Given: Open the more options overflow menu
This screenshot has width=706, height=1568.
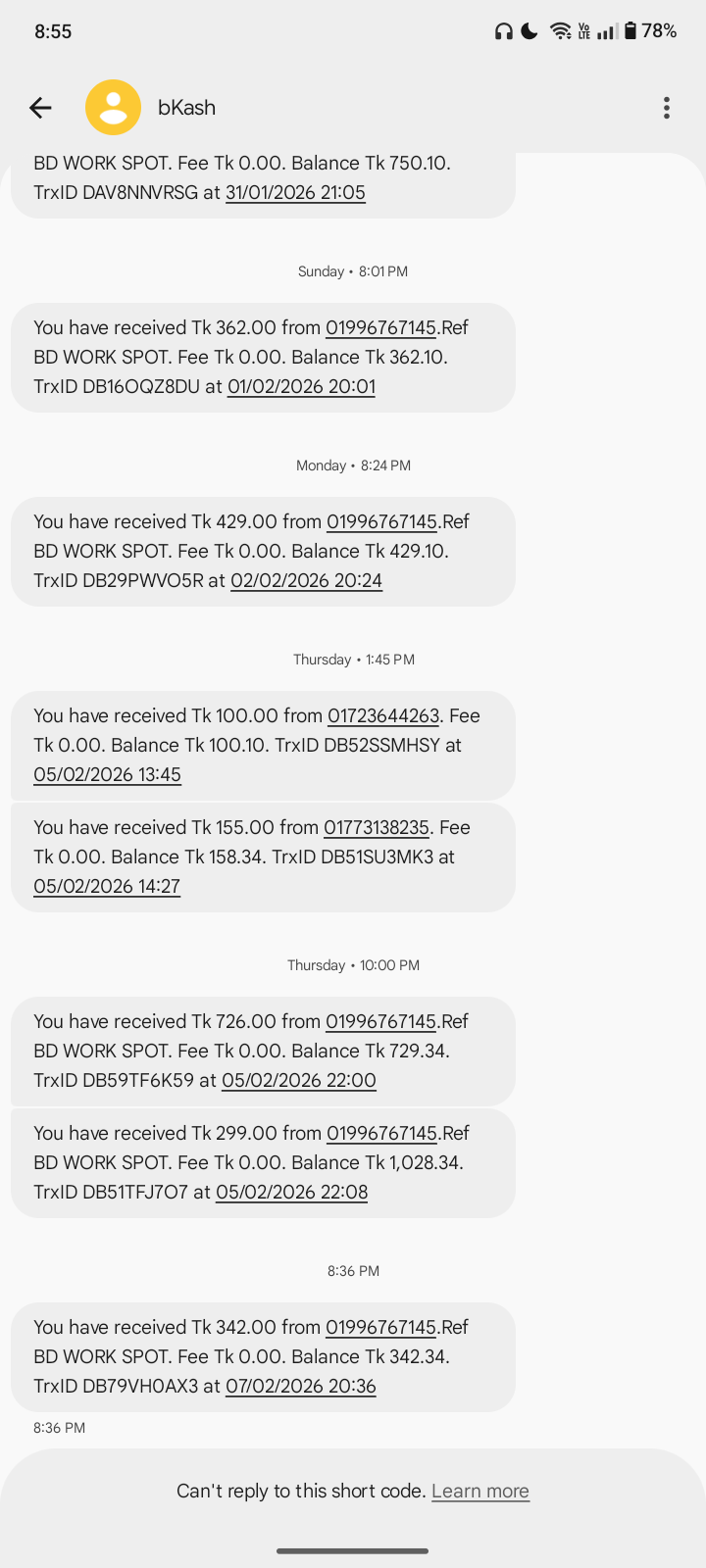Looking at the screenshot, I should click(x=667, y=108).
